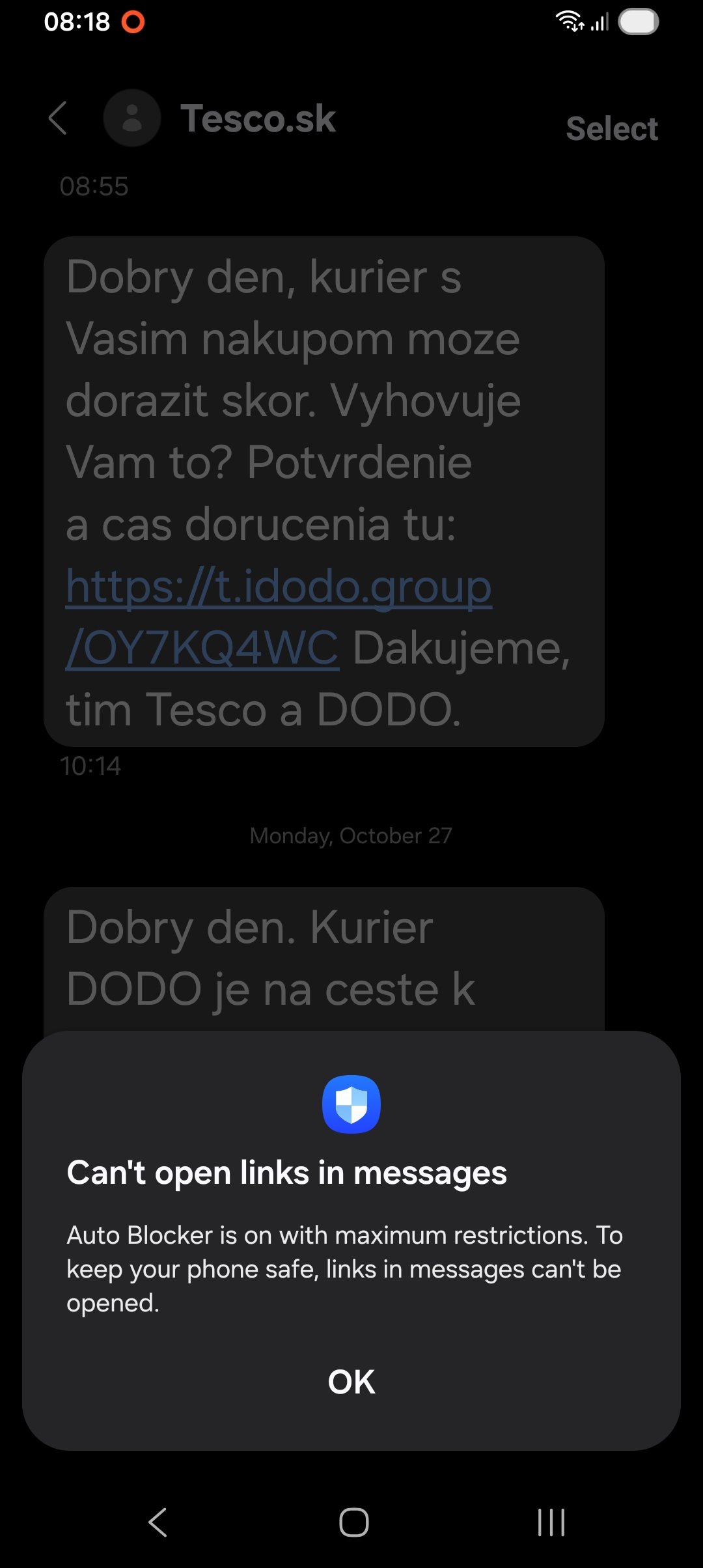Open the recent apps view
The width and height of the screenshot is (703, 1568).
[551, 1522]
